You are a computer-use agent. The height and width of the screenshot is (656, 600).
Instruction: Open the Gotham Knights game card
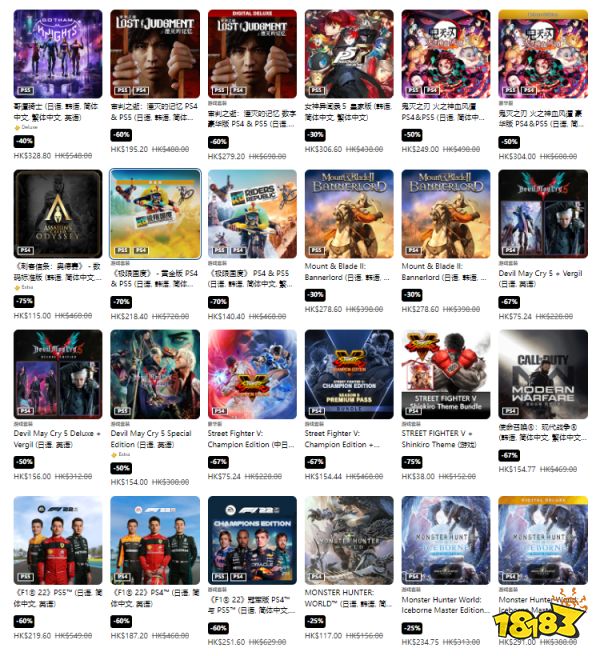click(57, 54)
